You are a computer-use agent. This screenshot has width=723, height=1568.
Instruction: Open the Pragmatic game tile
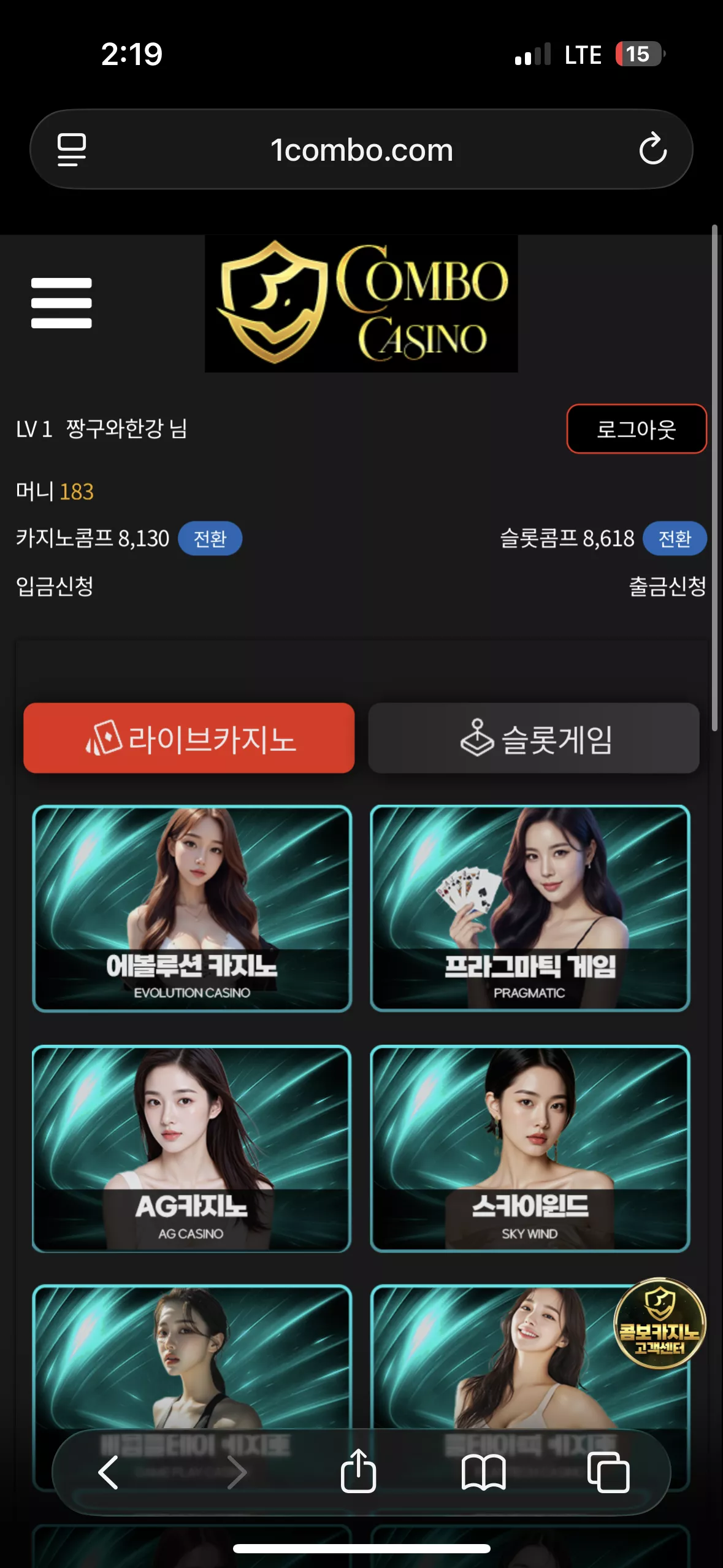530,909
